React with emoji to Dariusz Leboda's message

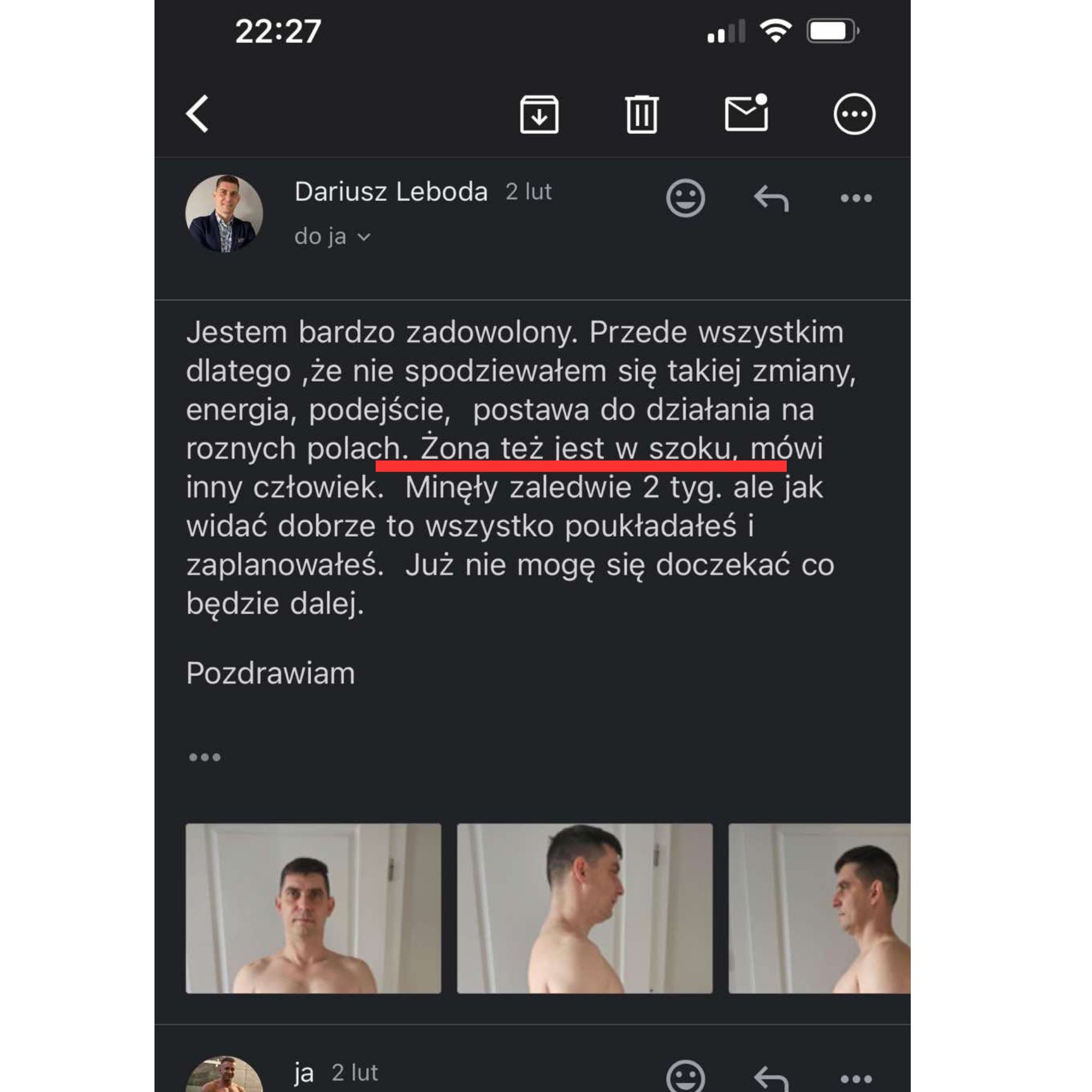(x=685, y=198)
